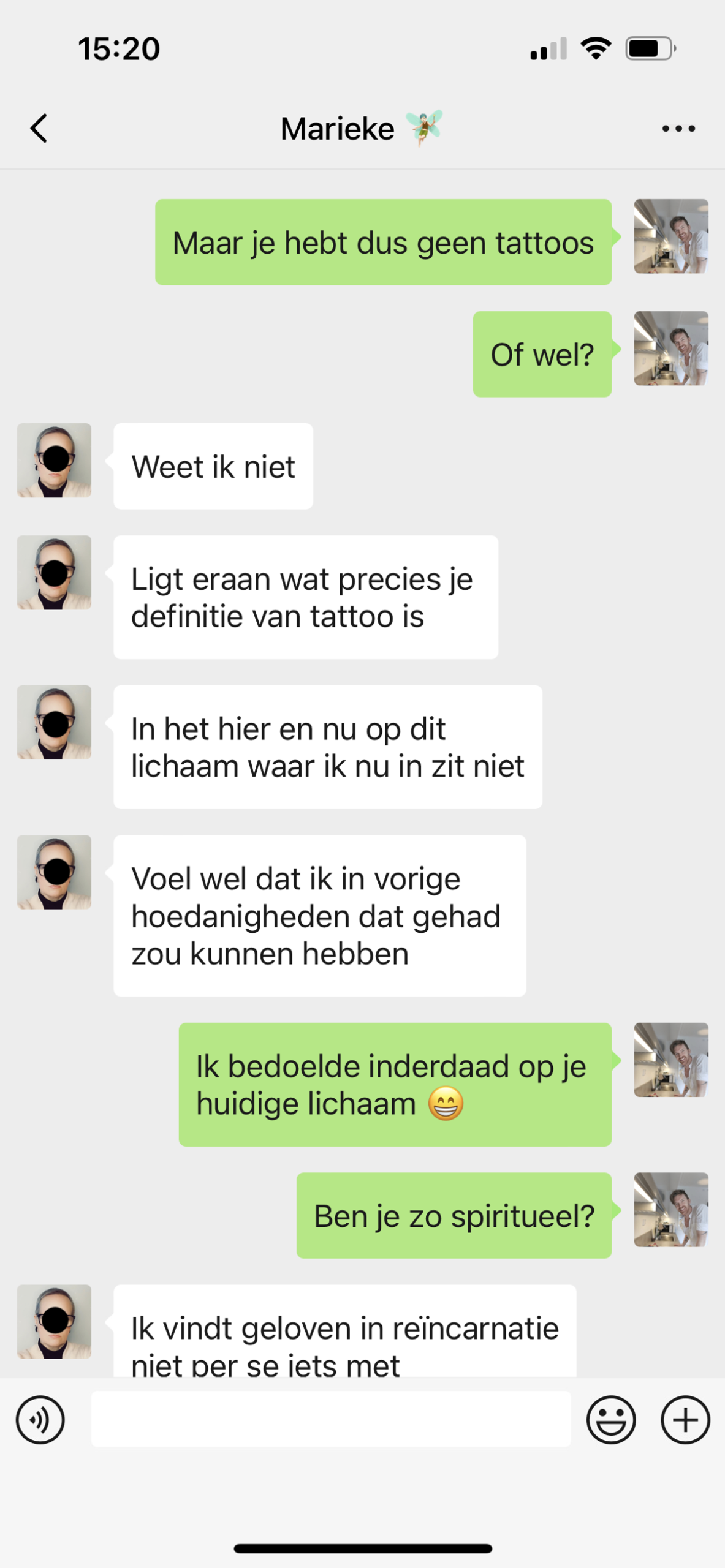Open Marieke's avatar beside 'Voel wel dat ik' message
Screen dimensions: 725x1568
tap(54, 872)
